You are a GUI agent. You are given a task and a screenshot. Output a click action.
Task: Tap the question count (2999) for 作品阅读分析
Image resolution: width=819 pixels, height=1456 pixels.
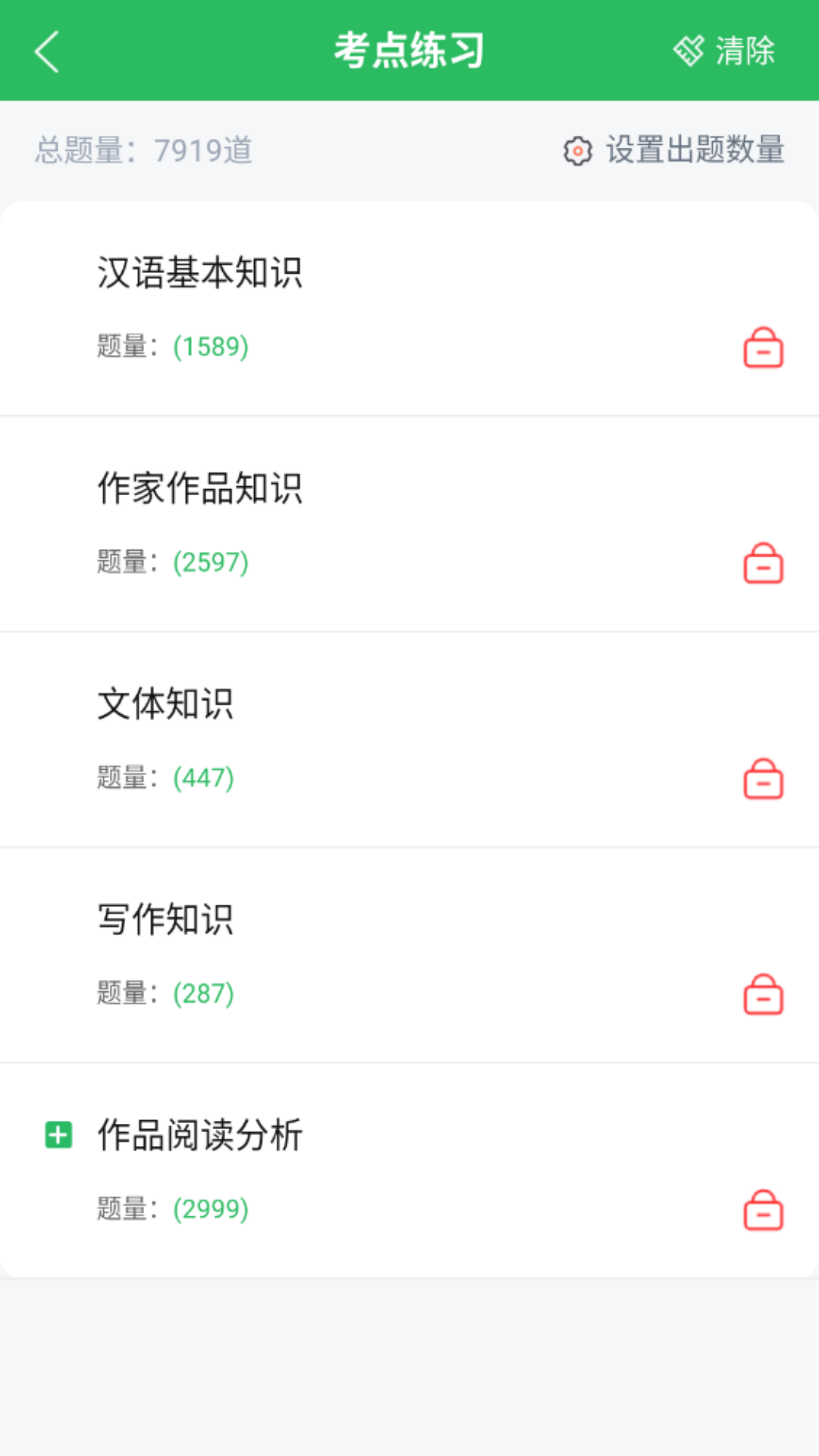click(x=209, y=1209)
